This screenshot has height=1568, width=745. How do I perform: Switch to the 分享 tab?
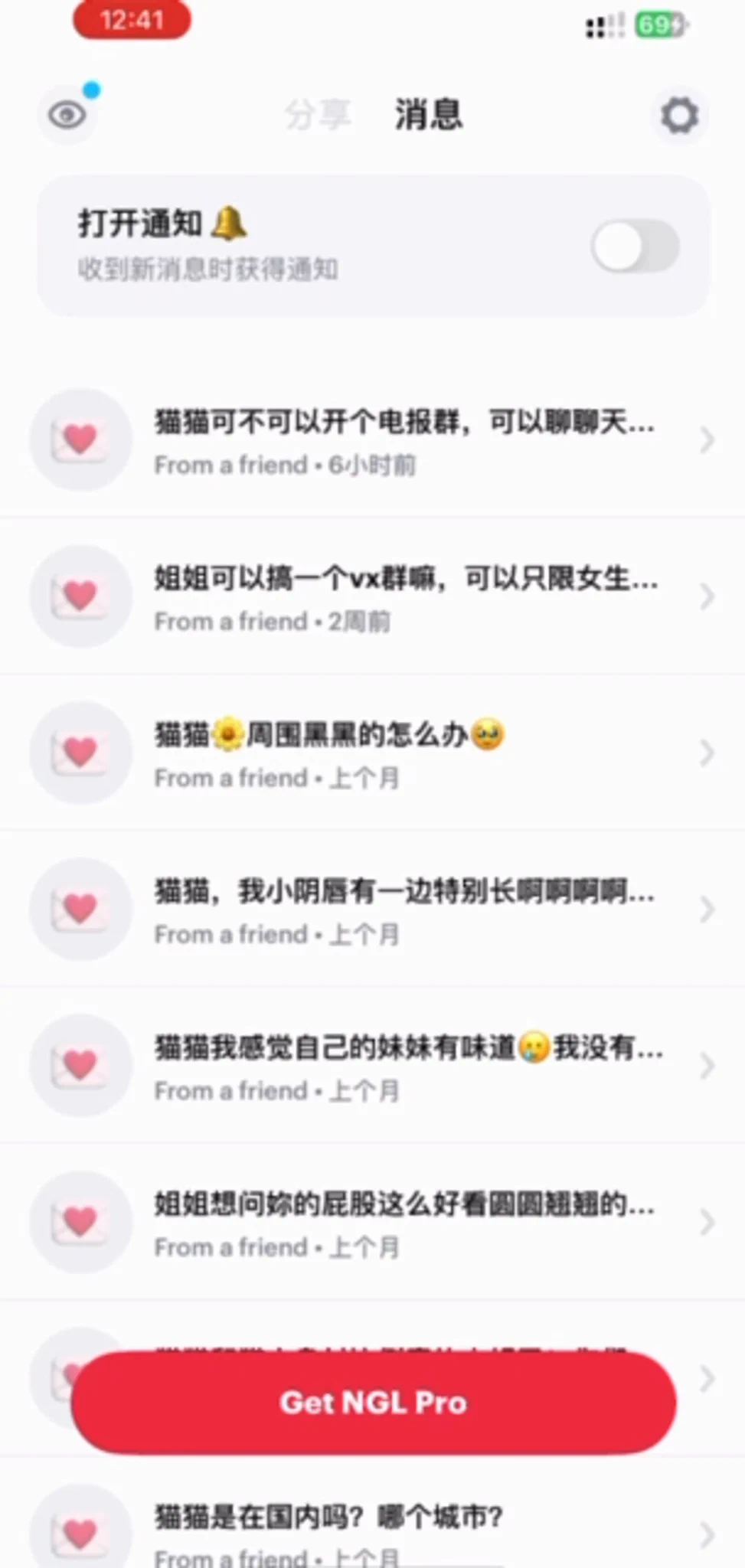318,115
